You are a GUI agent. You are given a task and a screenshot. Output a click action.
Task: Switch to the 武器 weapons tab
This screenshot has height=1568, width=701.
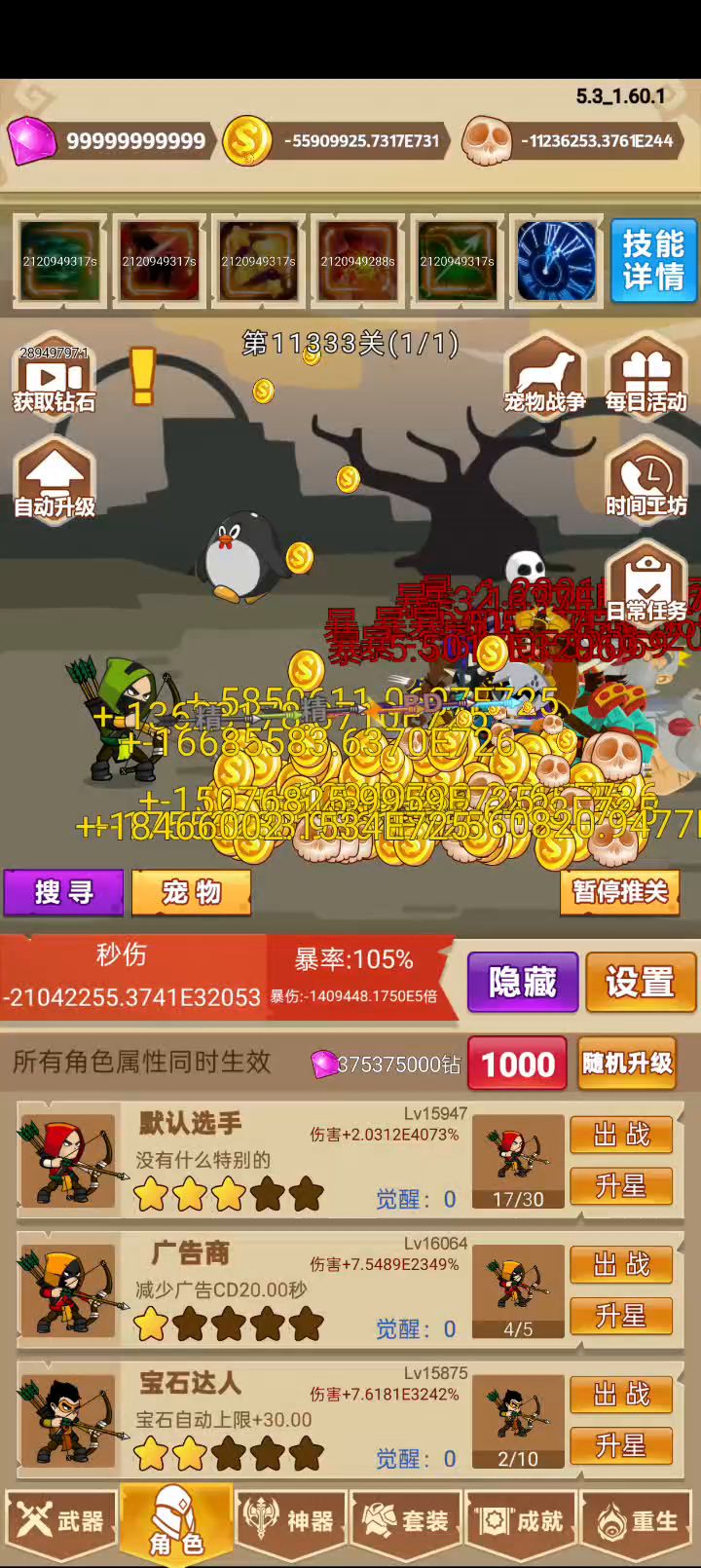(x=60, y=1520)
